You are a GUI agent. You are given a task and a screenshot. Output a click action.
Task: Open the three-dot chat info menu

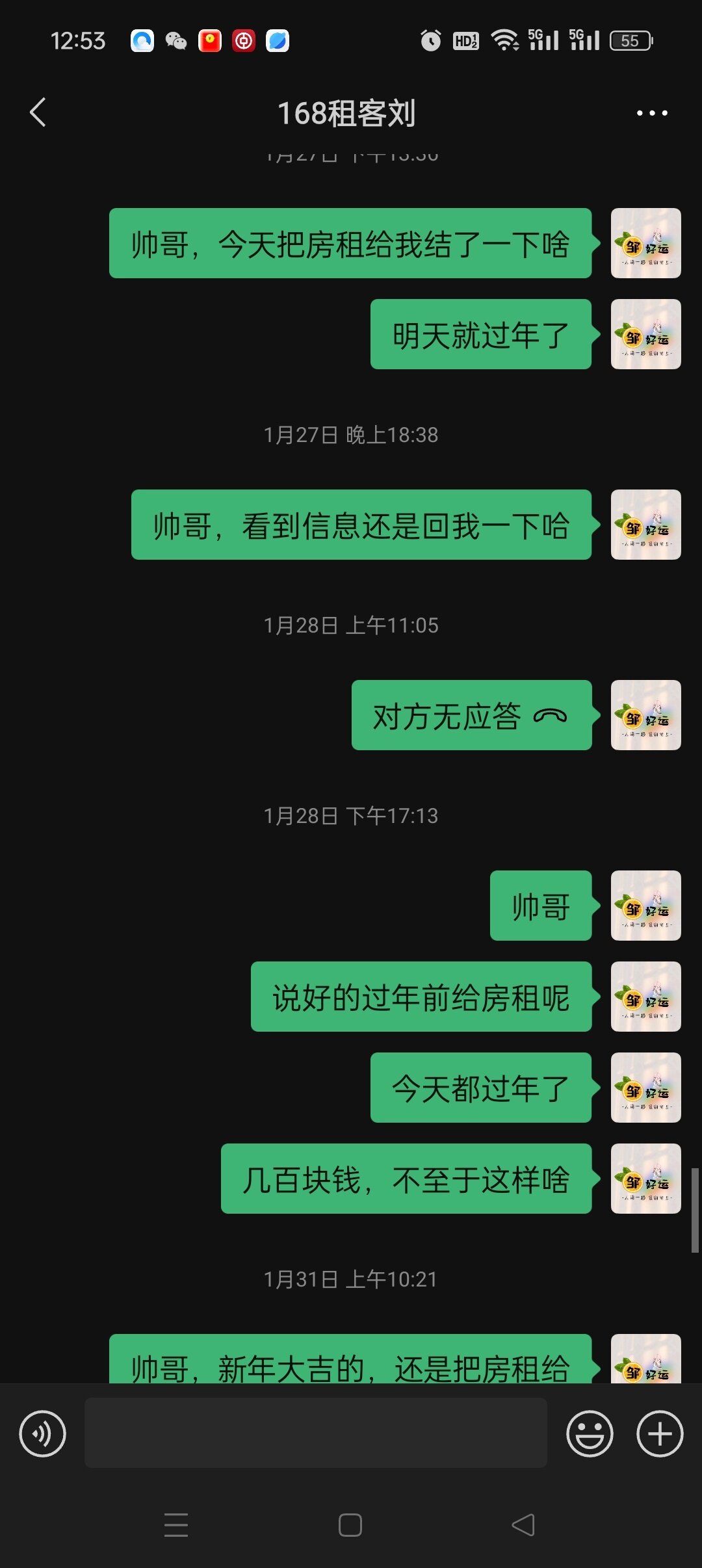(x=651, y=113)
